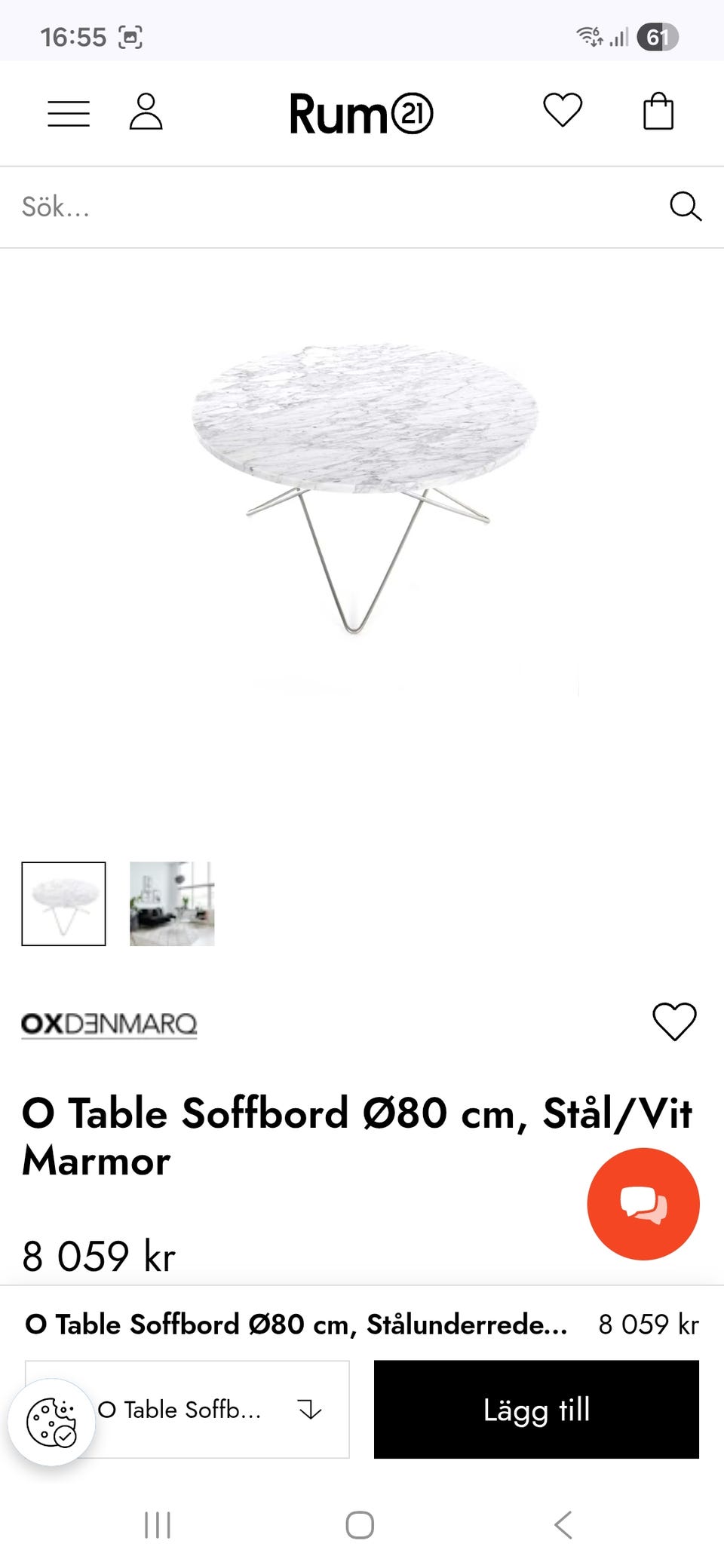
Task: Save this table to favorites
Action: (x=674, y=1022)
